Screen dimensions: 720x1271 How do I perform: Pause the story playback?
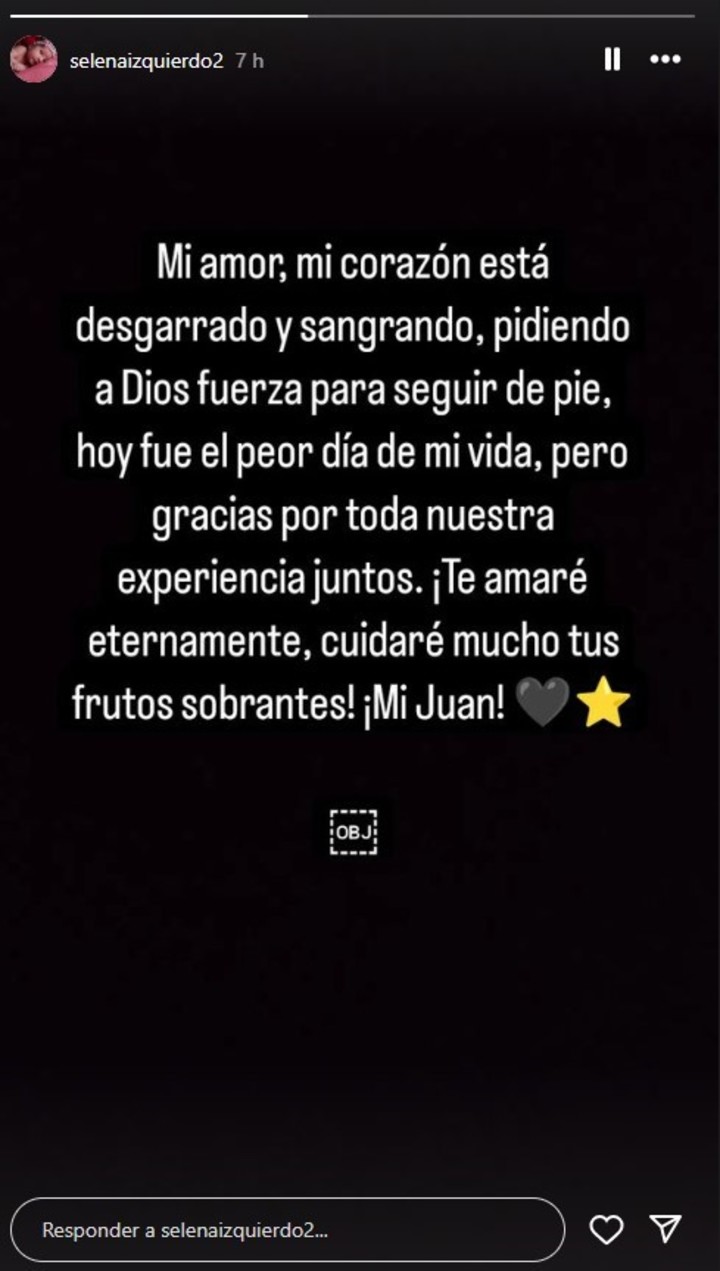click(612, 60)
